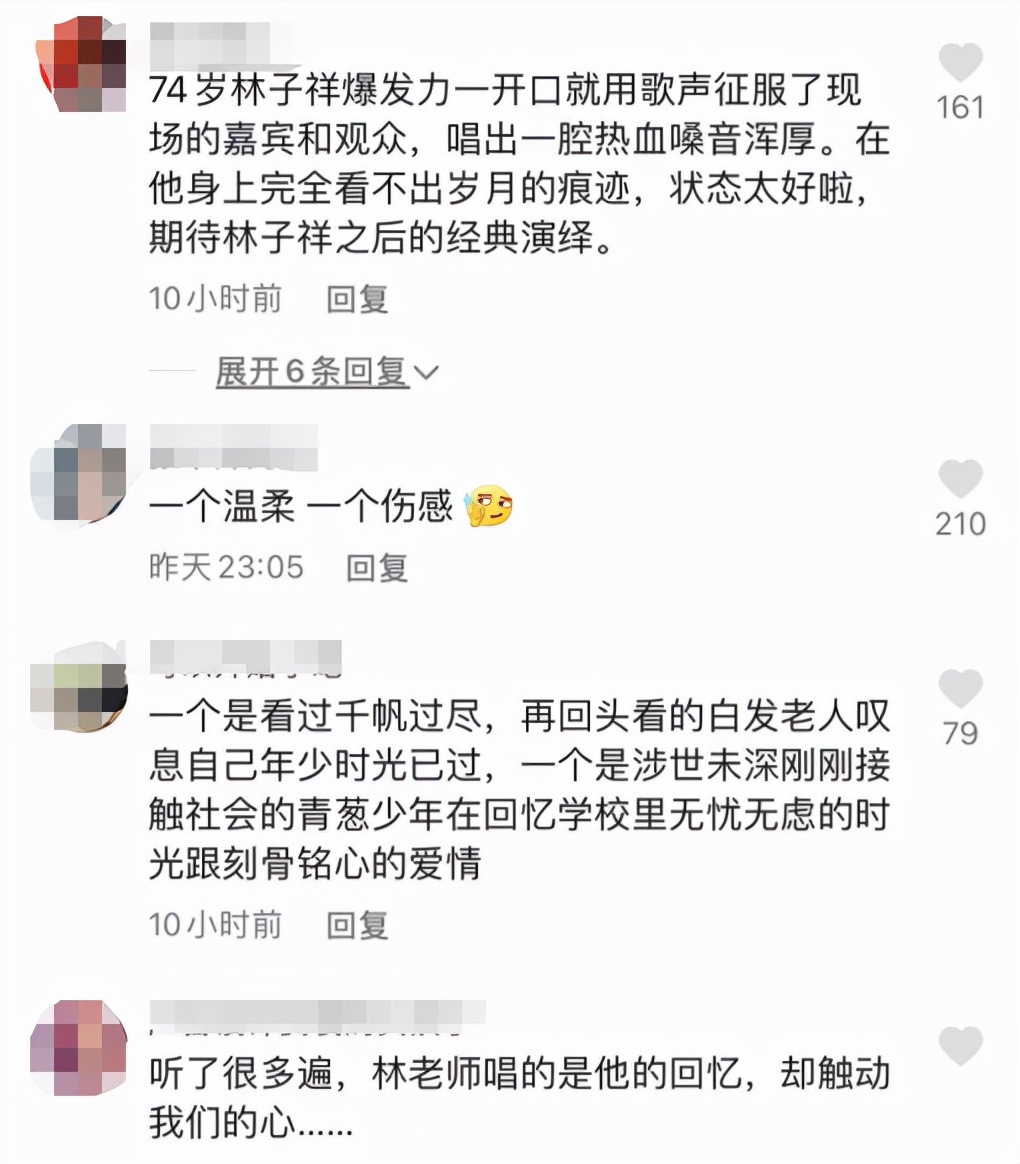This screenshot has width=1020, height=1164.
Task: Click the like count number 210
Action: (x=962, y=521)
